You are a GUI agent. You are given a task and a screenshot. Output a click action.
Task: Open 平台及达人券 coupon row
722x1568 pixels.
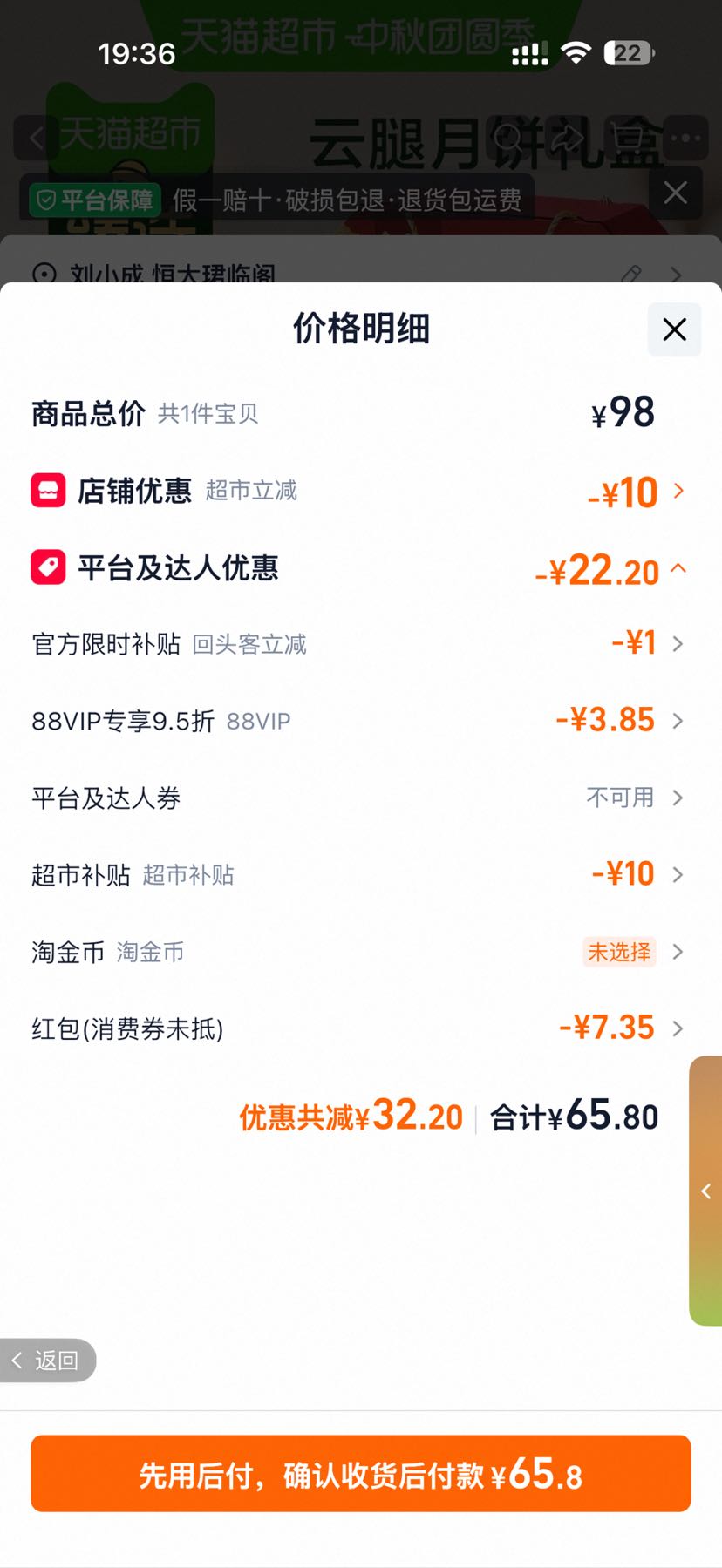pos(360,798)
